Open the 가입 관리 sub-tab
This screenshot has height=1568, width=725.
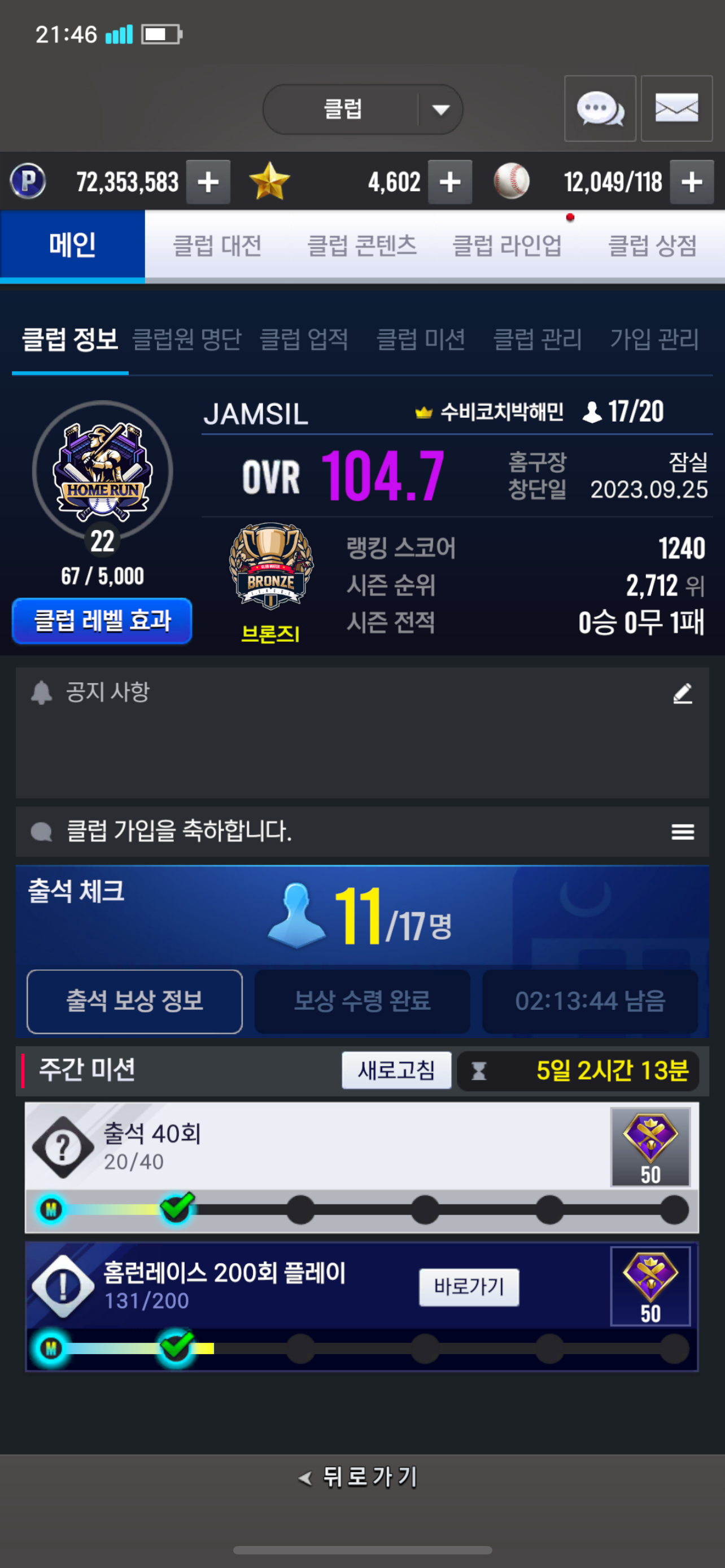(x=654, y=339)
